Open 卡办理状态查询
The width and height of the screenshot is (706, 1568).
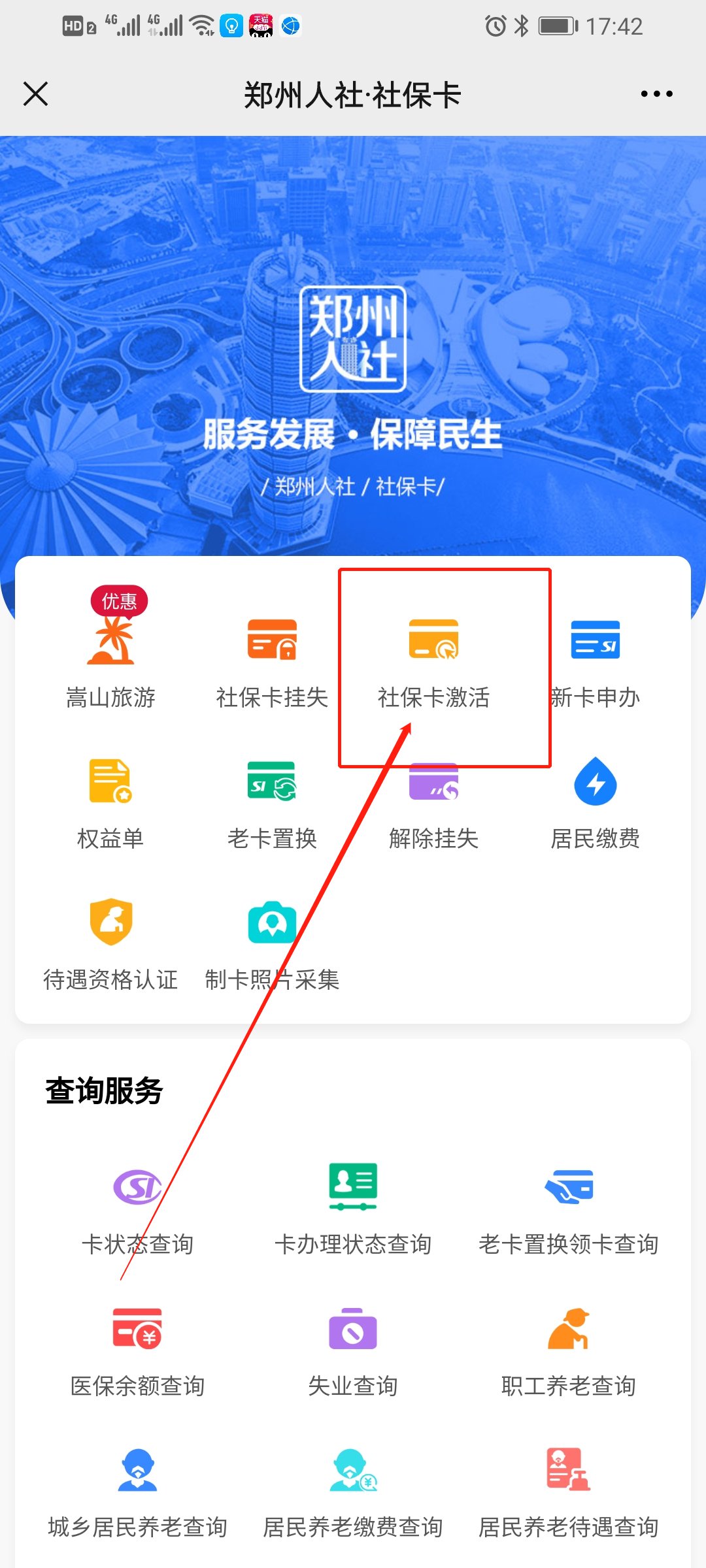353,1209
